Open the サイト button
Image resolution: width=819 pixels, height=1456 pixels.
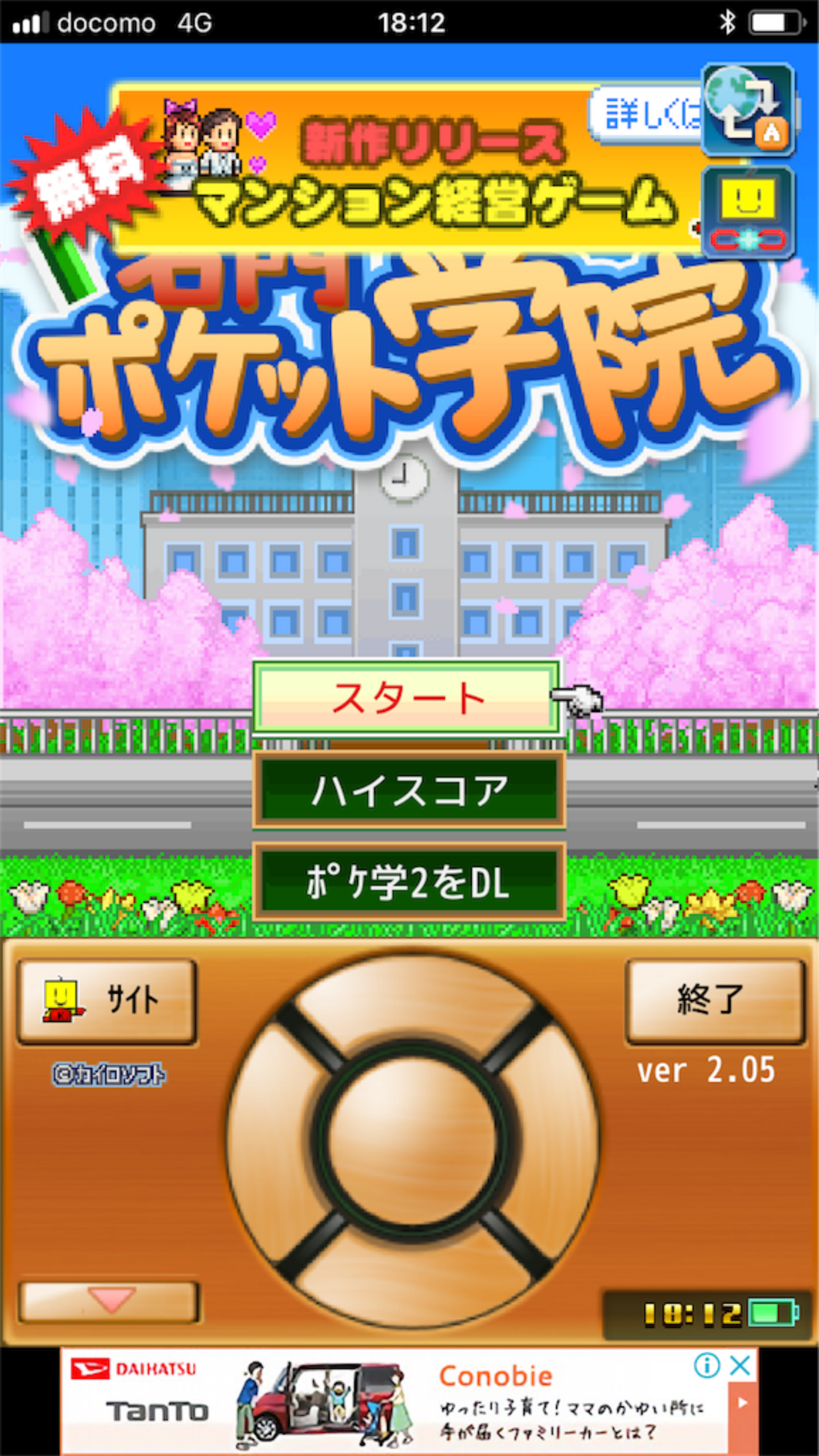[106, 1001]
